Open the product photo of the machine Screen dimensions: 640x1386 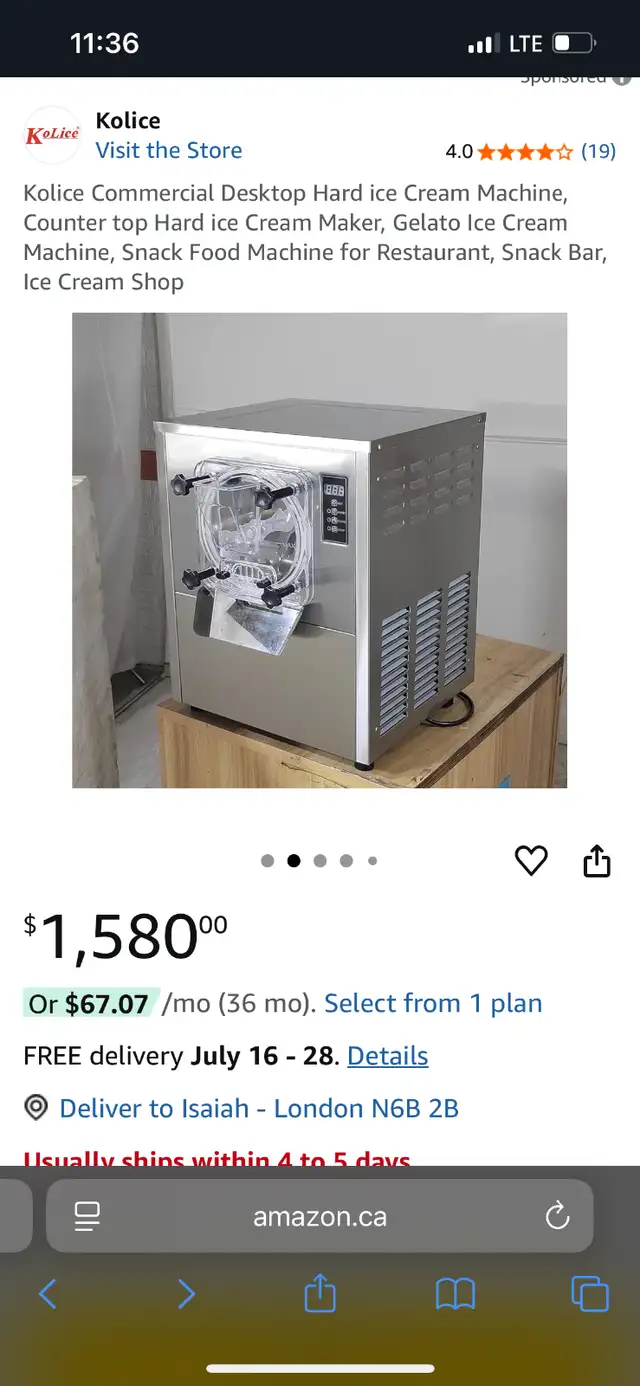[x=320, y=550]
